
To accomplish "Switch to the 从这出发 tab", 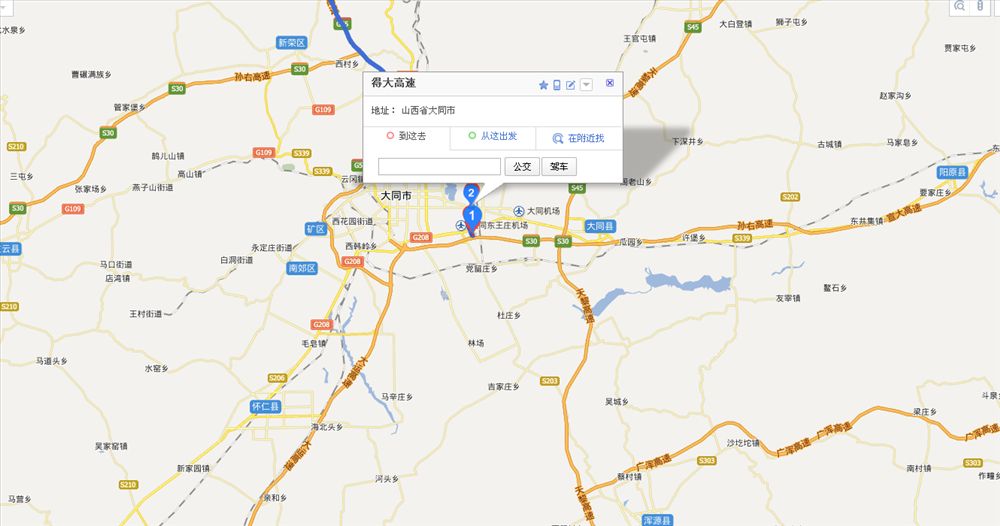I will [492, 137].
